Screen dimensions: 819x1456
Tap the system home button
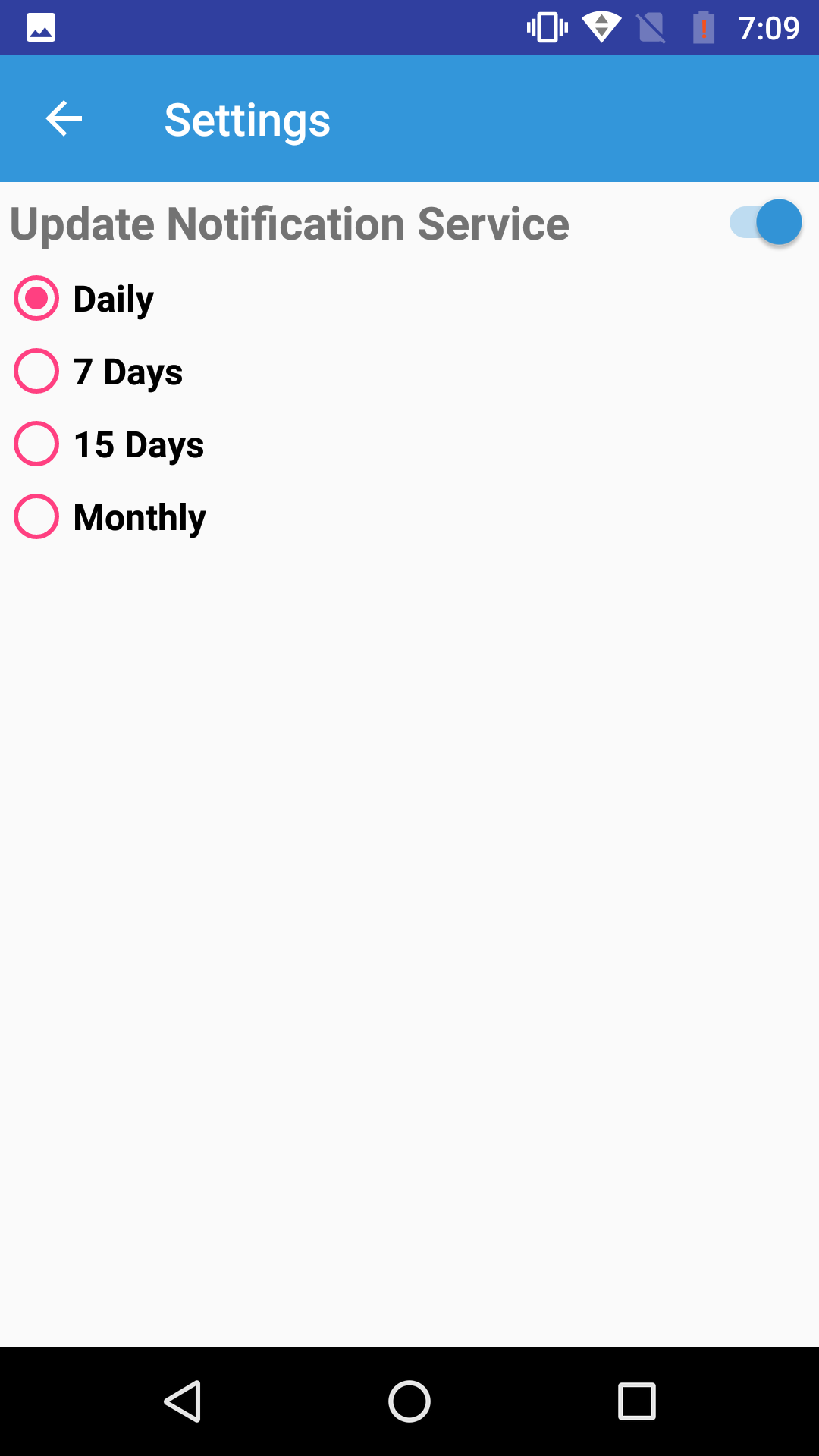pyautogui.click(x=409, y=1401)
